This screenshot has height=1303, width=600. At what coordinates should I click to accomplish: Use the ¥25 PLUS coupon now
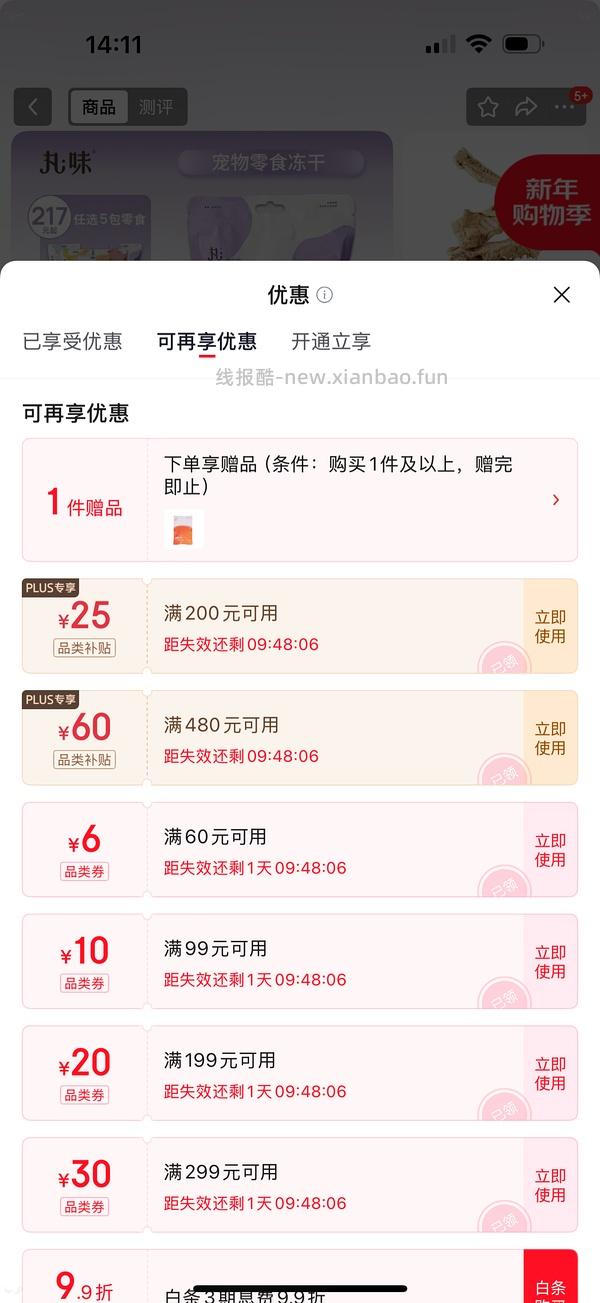point(550,626)
